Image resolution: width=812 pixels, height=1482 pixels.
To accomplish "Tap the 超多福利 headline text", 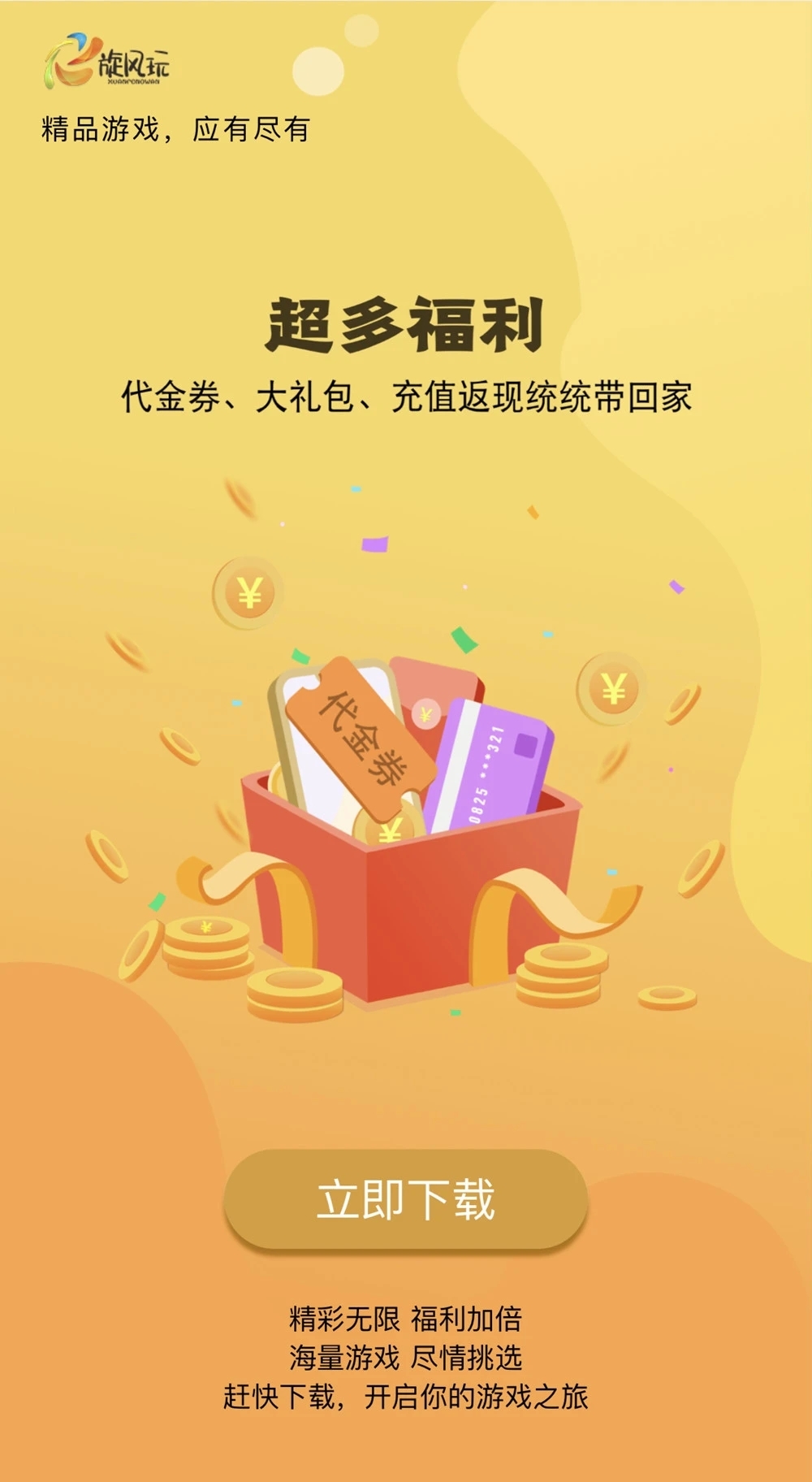I will click(x=406, y=323).
